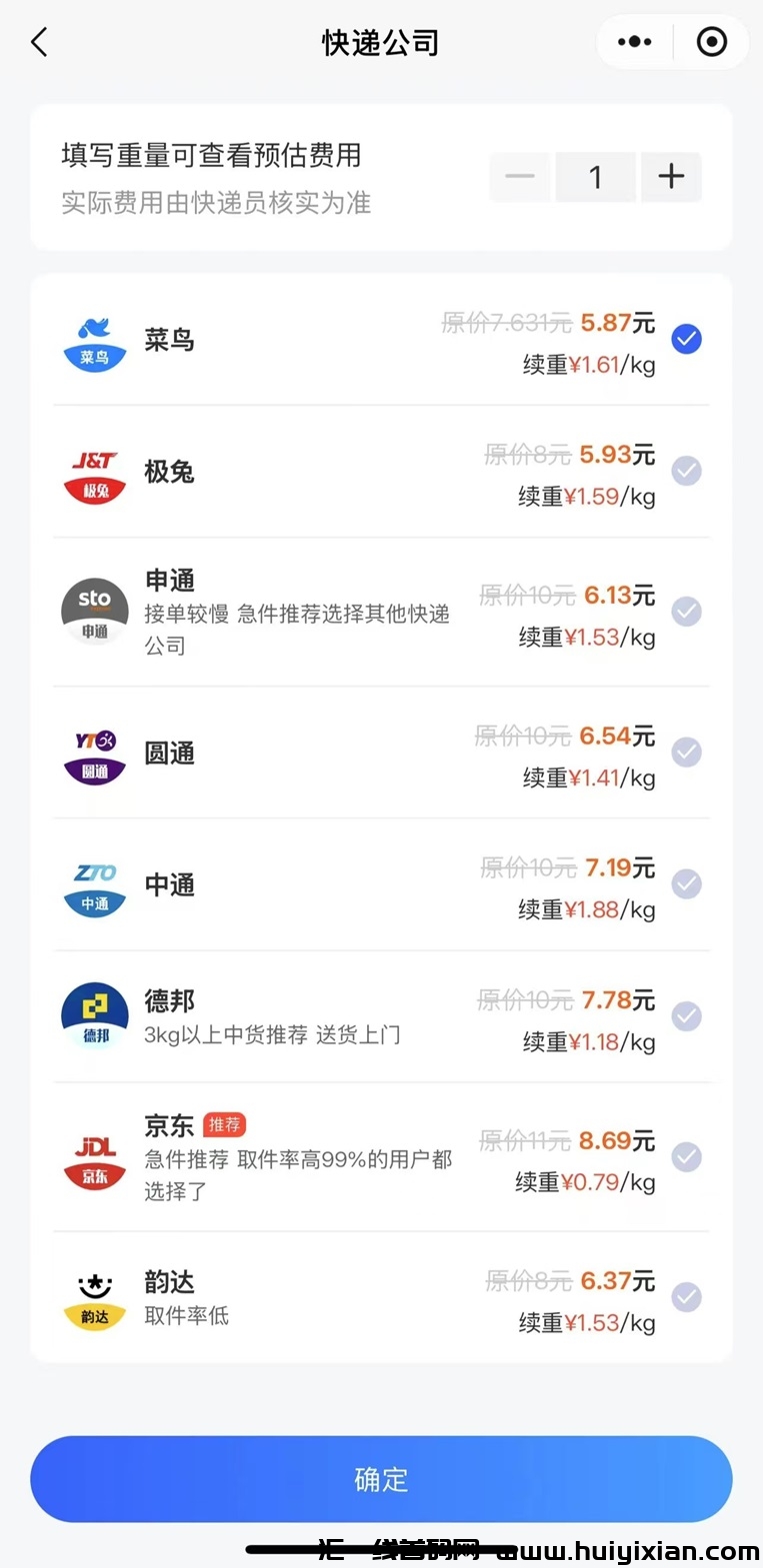The height and width of the screenshot is (1568, 763).
Task: Decrease the package weight by one
Action: tap(520, 177)
